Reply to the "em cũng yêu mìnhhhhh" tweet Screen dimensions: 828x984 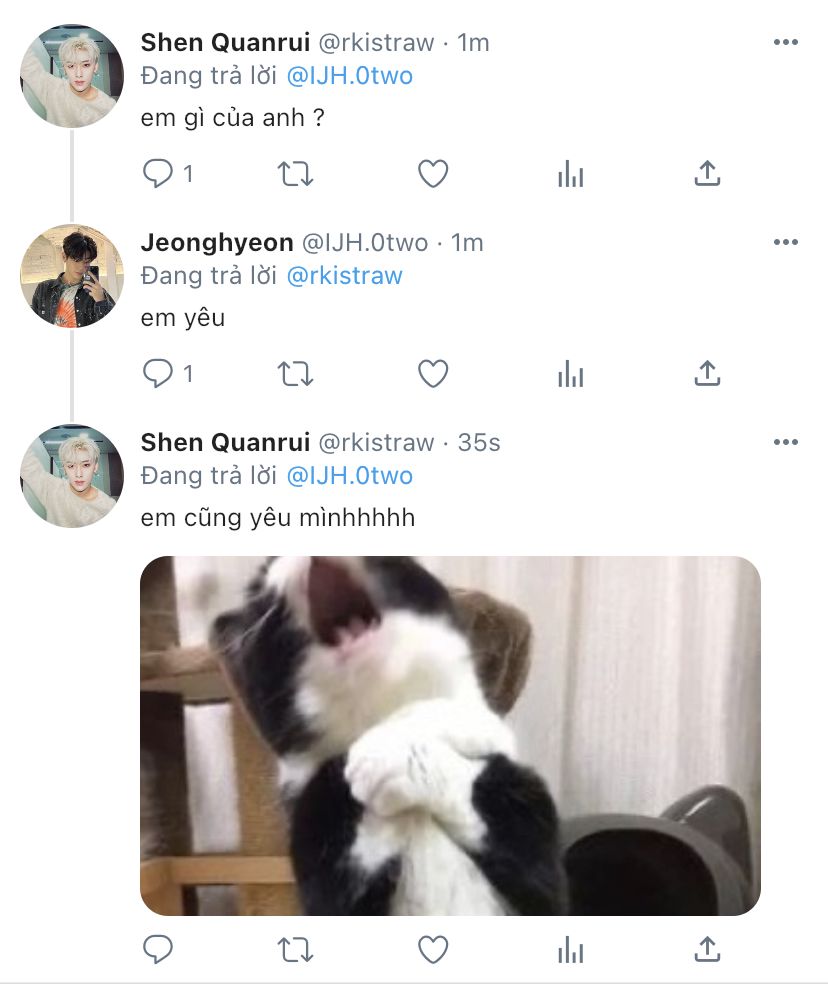159,948
